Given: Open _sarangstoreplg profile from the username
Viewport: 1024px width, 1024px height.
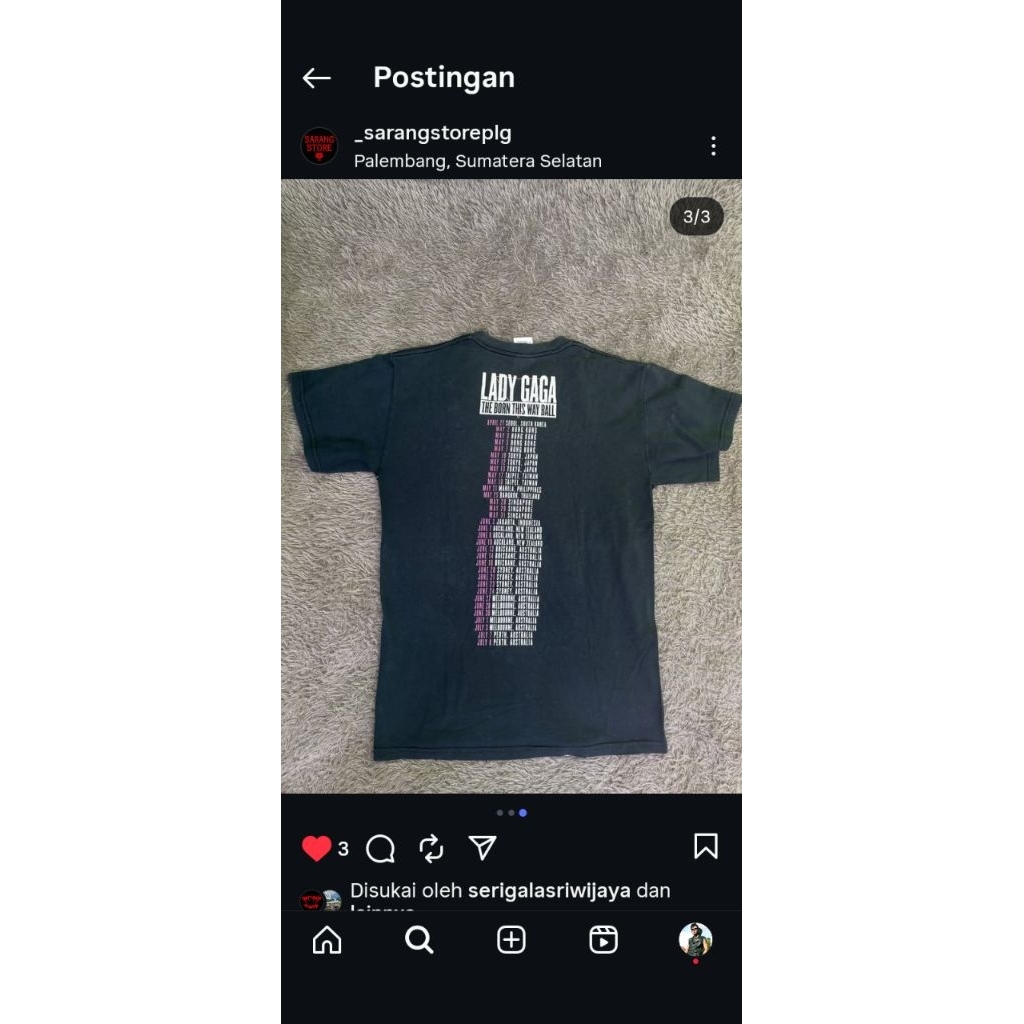Looking at the screenshot, I should tap(432, 134).
